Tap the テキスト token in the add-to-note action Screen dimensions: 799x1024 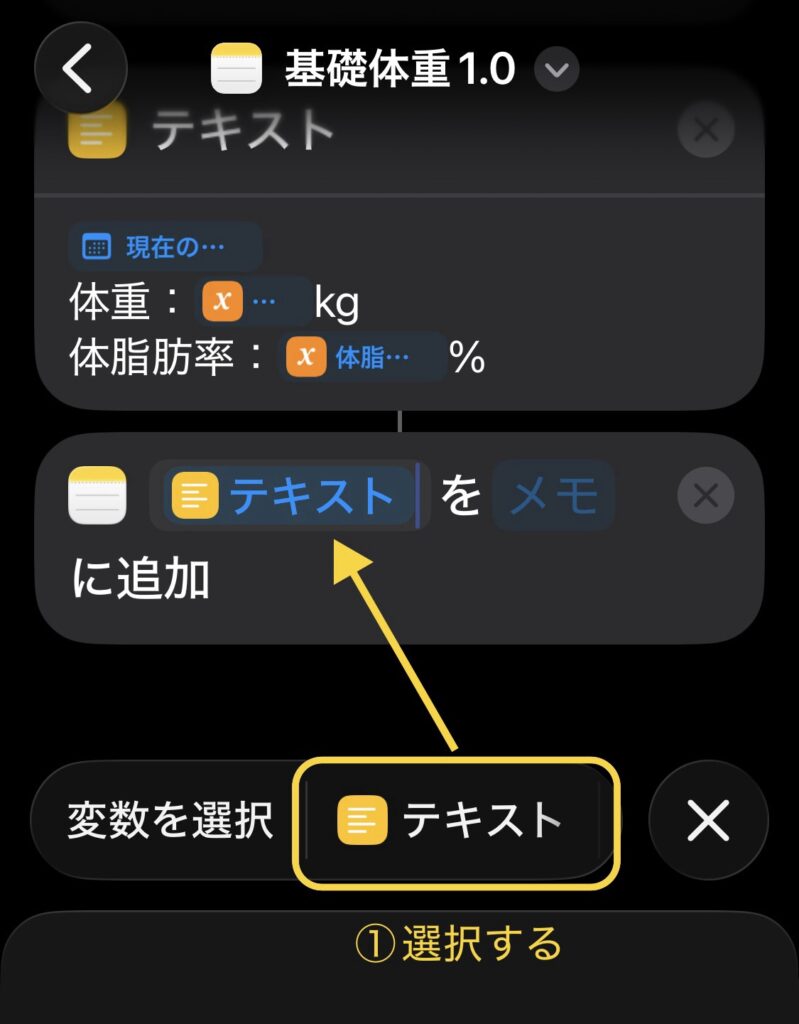click(290, 496)
